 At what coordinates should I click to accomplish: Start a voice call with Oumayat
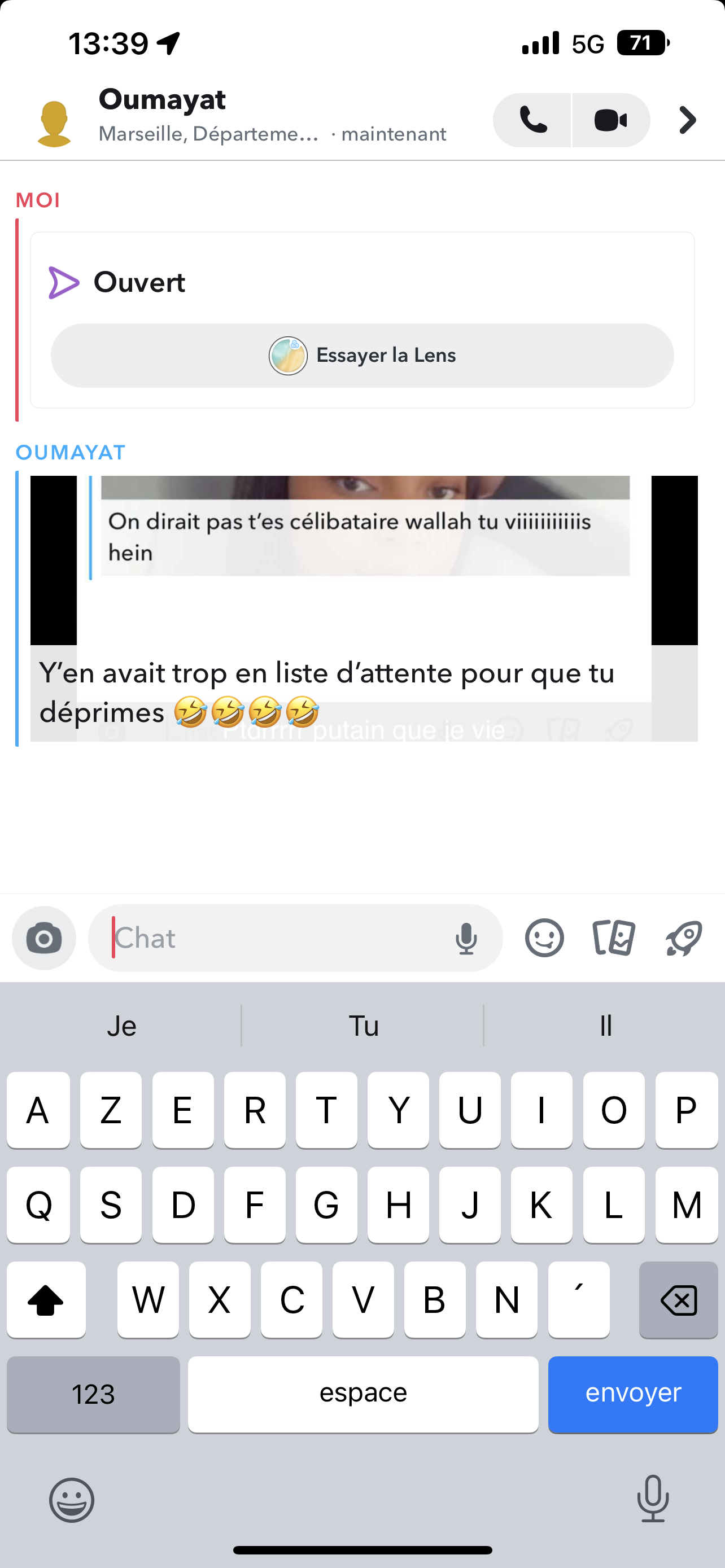pos(532,120)
